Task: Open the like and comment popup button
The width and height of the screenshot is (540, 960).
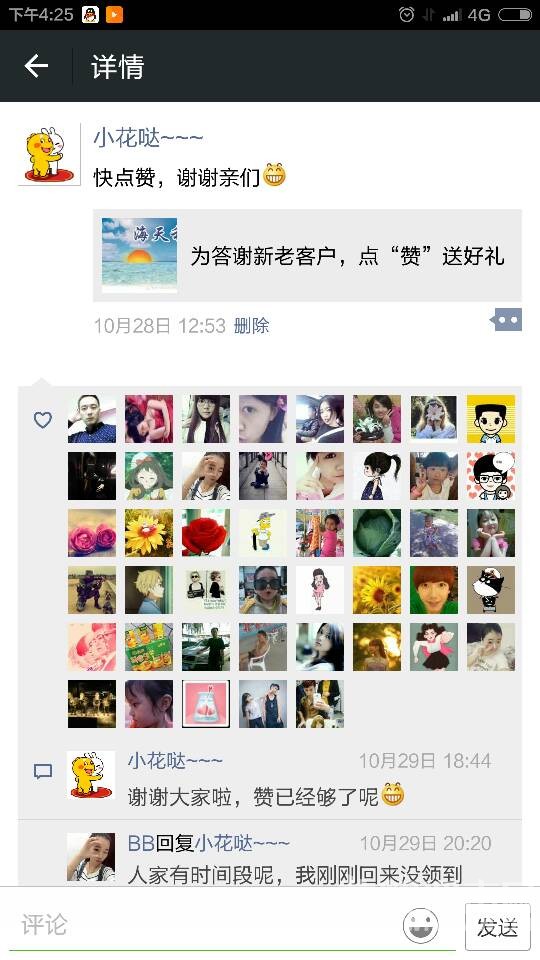Action: coord(506,320)
